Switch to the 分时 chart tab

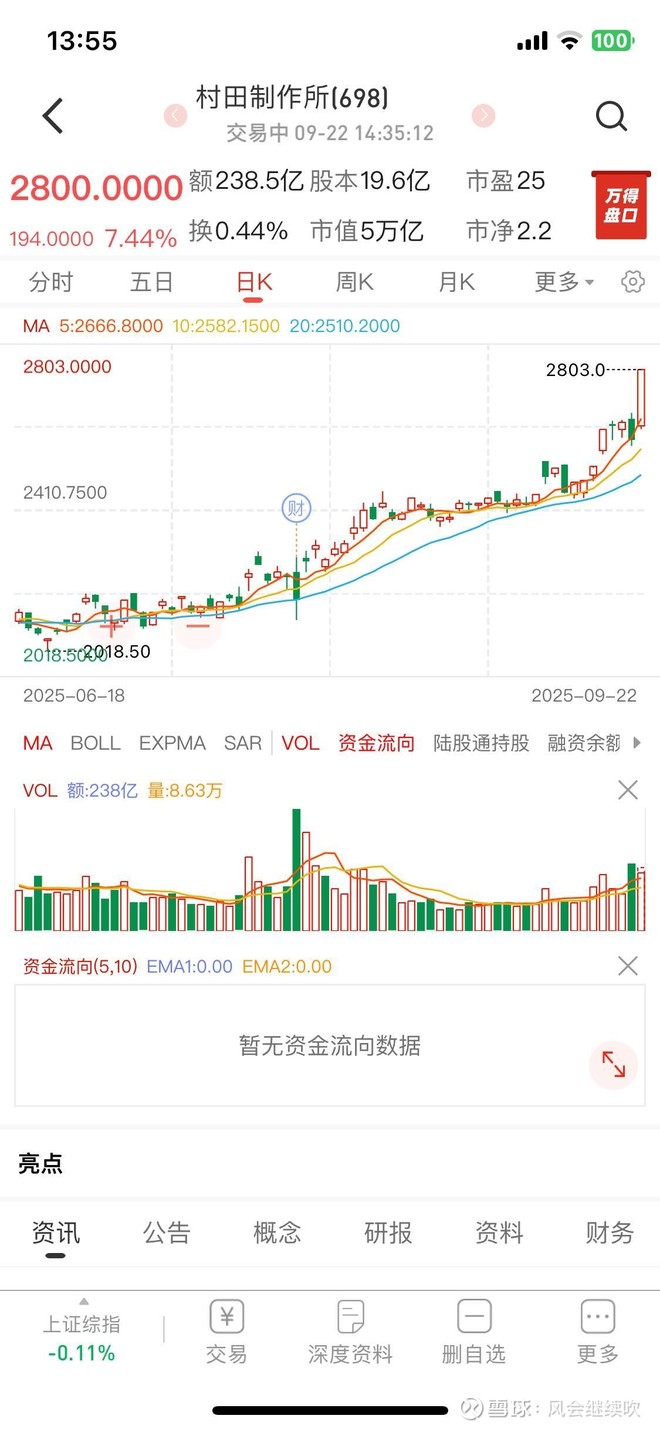(51, 282)
